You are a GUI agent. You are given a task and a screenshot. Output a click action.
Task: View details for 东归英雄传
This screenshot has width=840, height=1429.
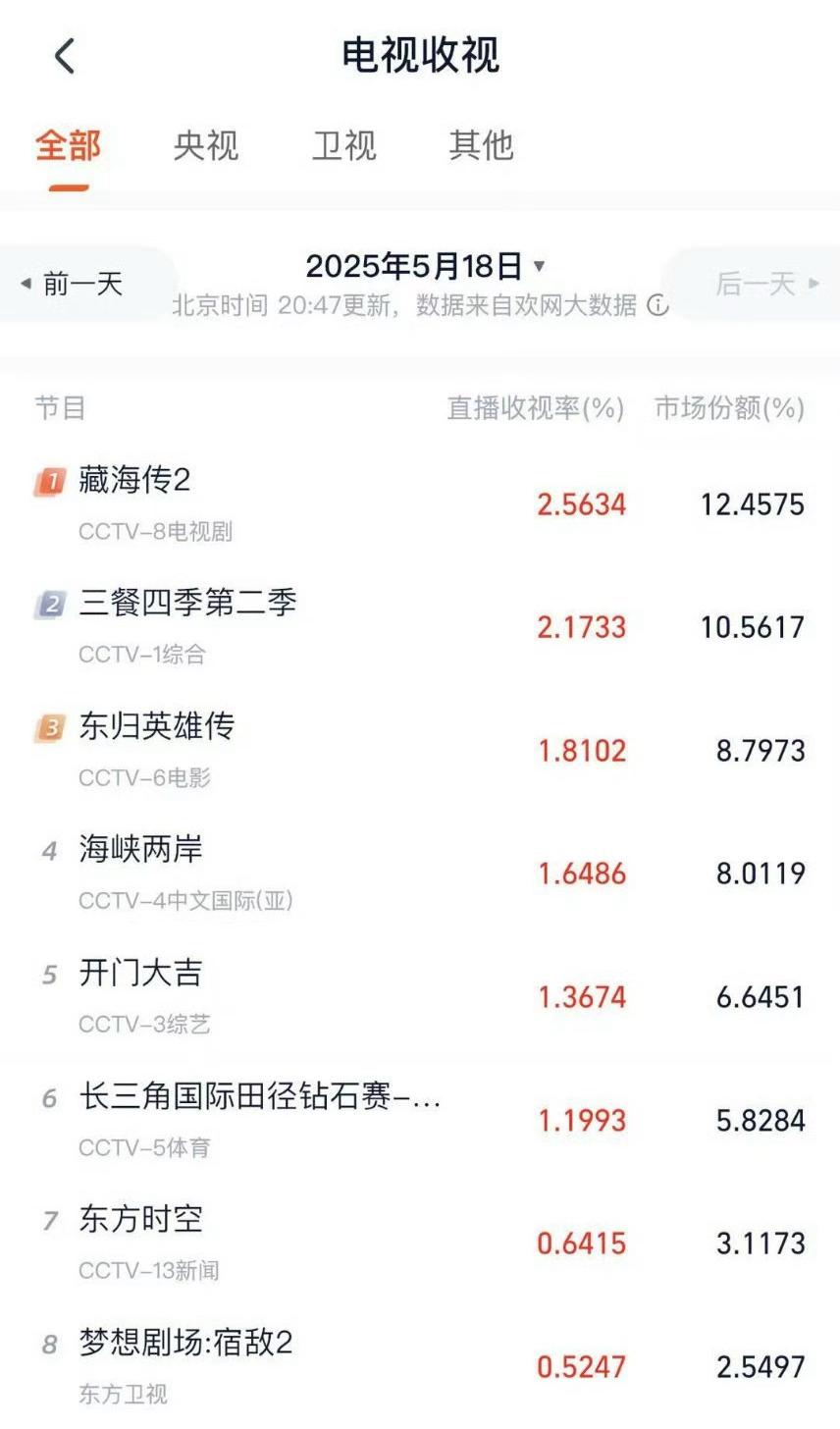(x=420, y=751)
